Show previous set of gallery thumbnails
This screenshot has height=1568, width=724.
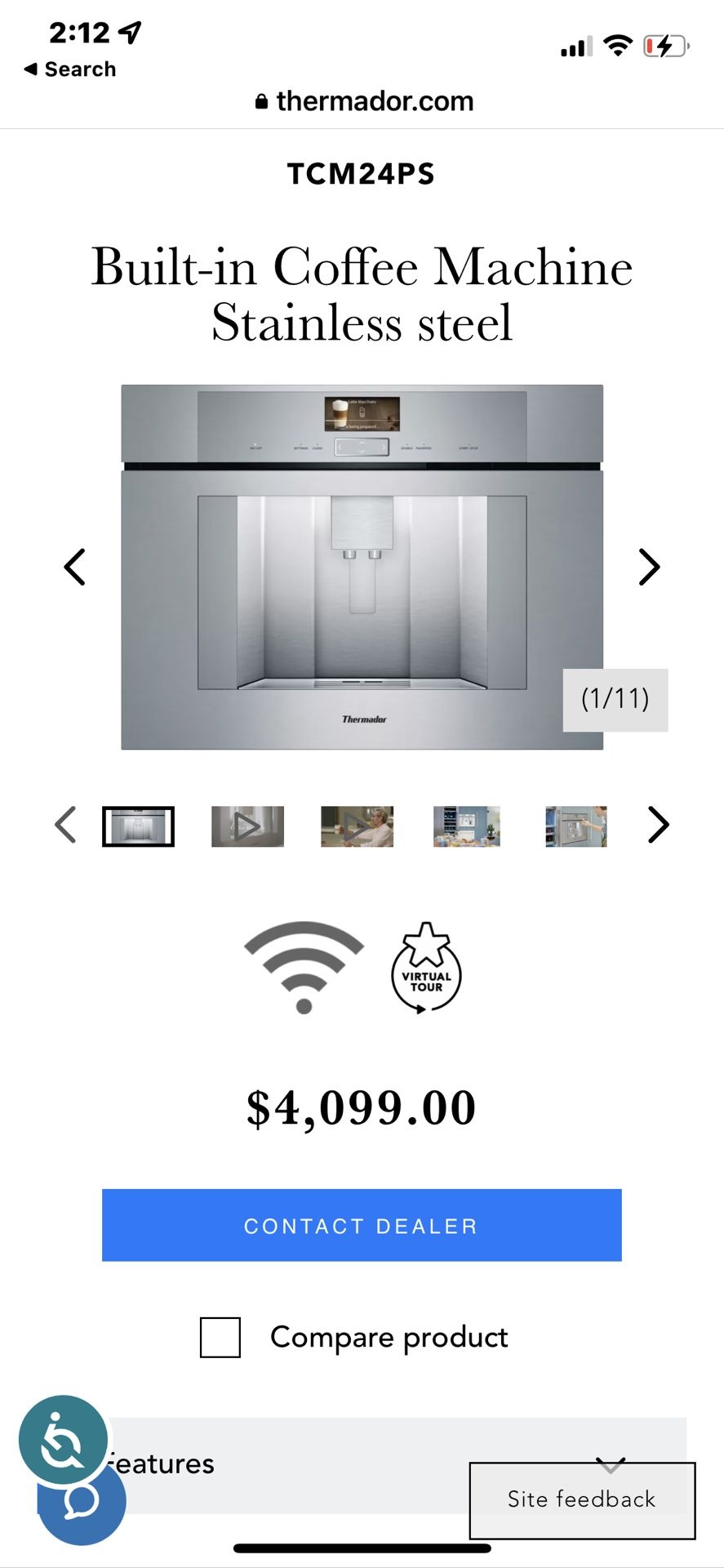65,825
